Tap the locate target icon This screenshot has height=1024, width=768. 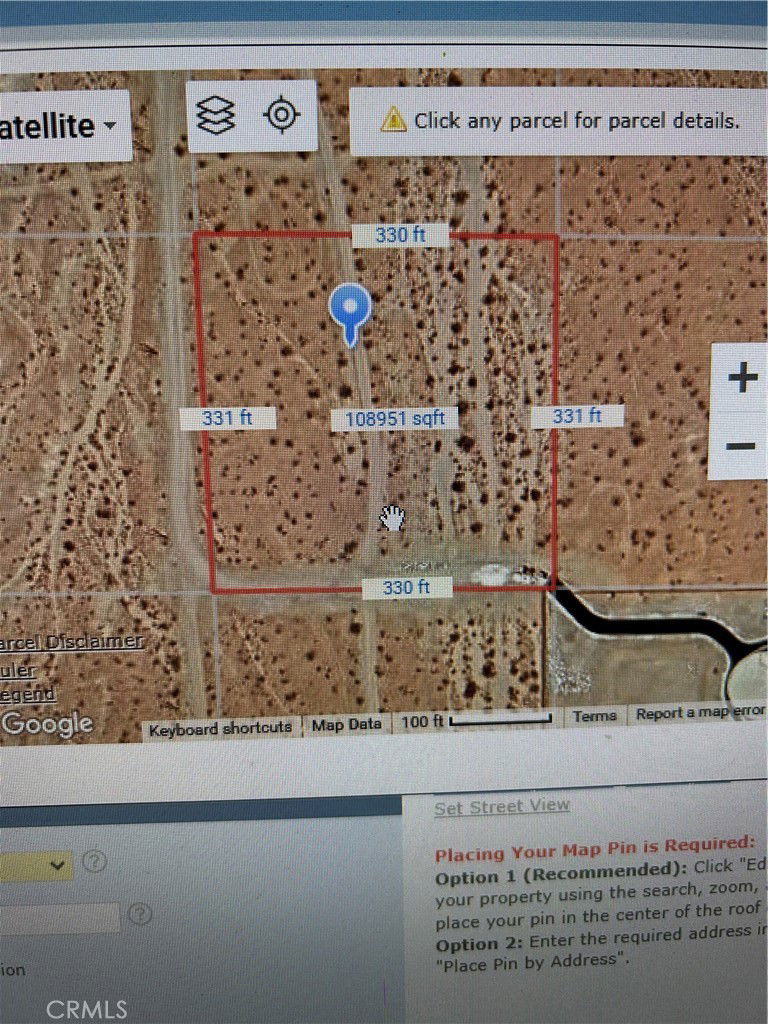(x=282, y=116)
